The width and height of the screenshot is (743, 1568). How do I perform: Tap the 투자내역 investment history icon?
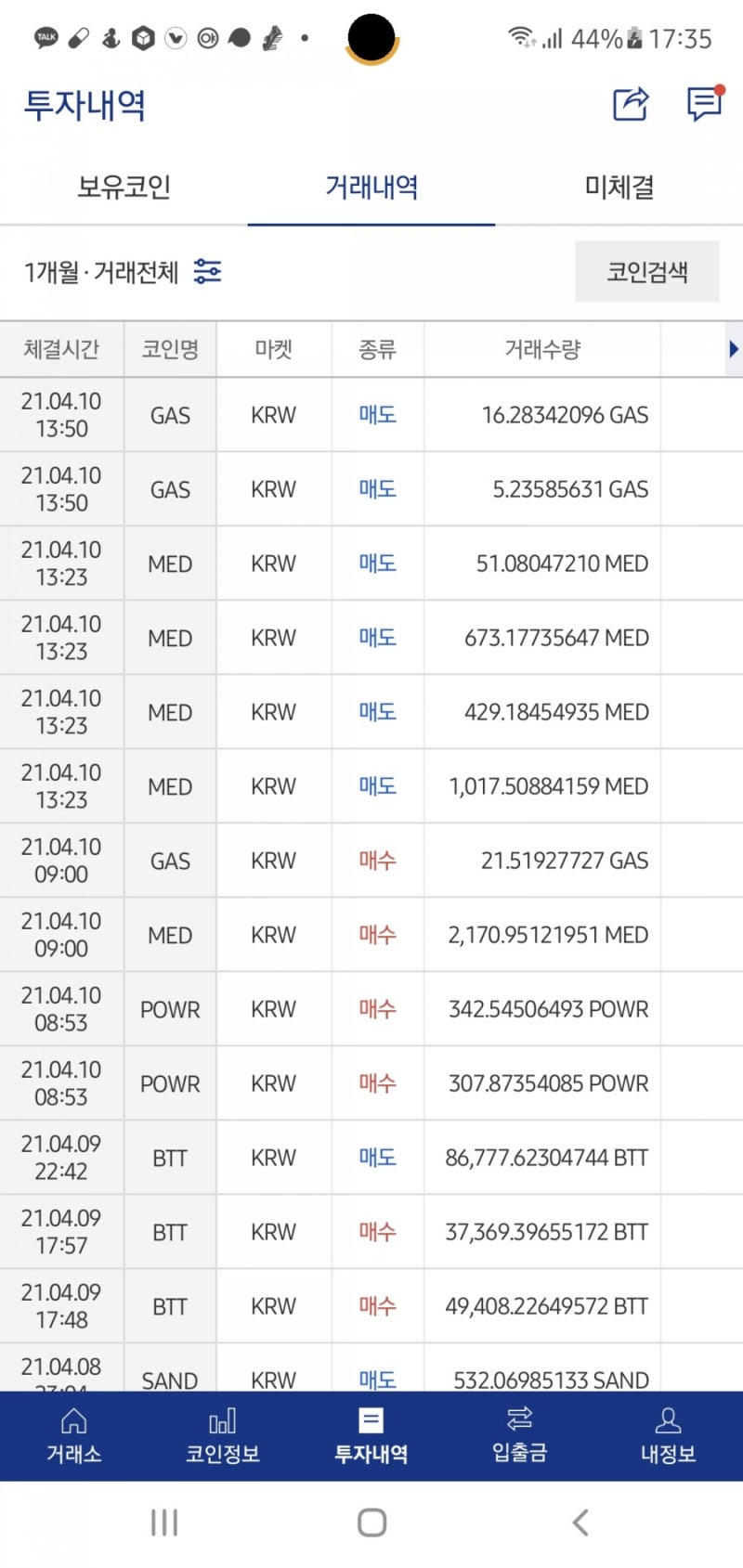point(371,1433)
